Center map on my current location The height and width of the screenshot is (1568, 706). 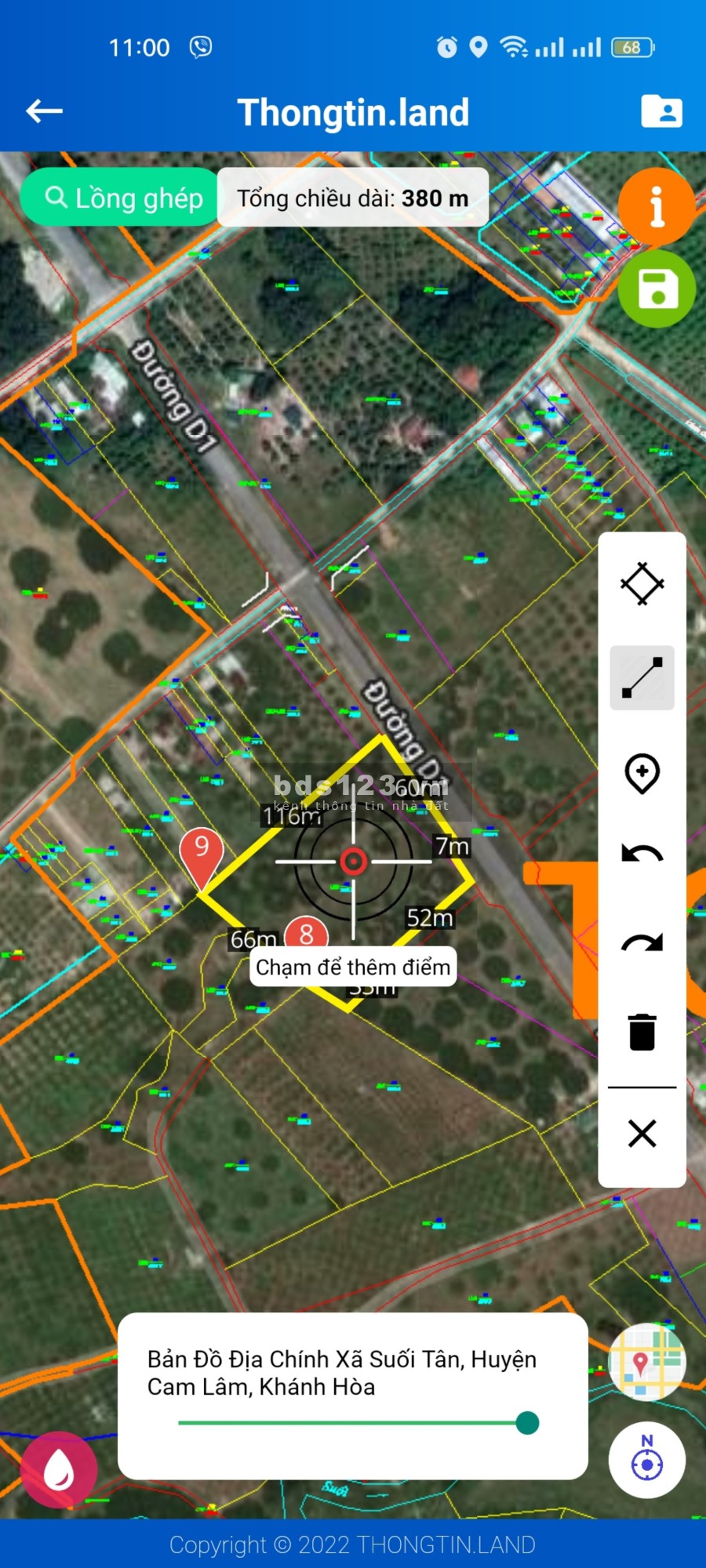pyautogui.click(x=646, y=1461)
